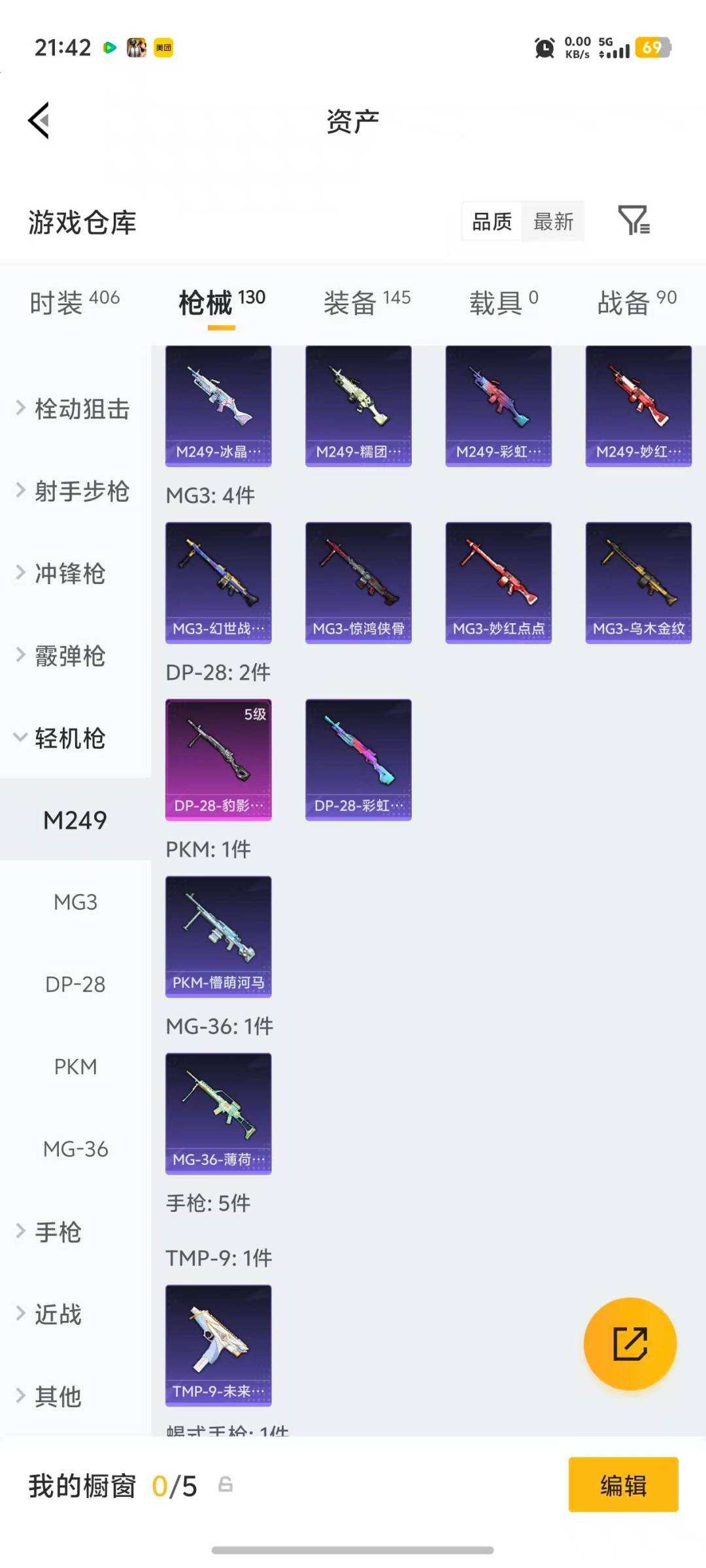Select the DP-28-豹影 5级 skin
This screenshot has height=1568, width=706.
coord(218,758)
